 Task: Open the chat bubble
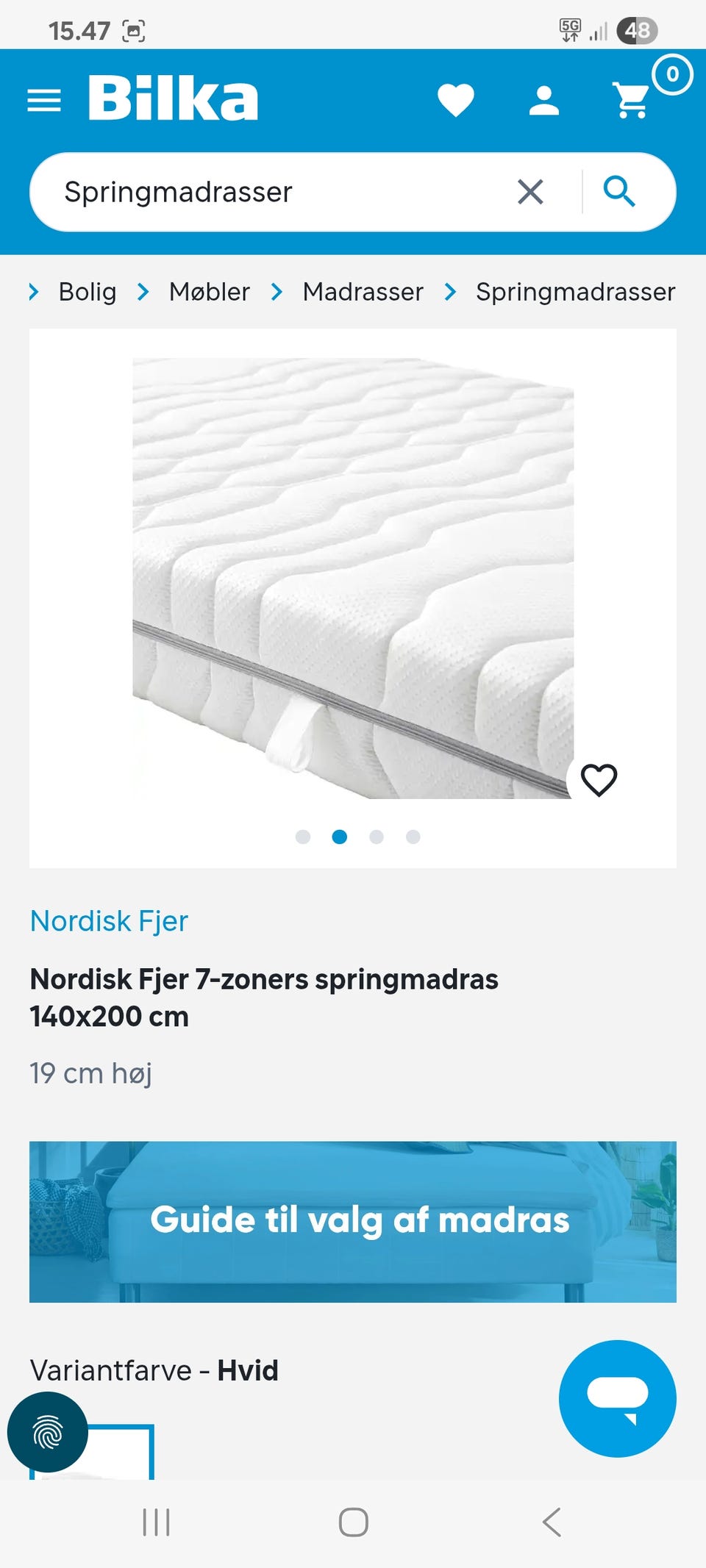point(617,1398)
